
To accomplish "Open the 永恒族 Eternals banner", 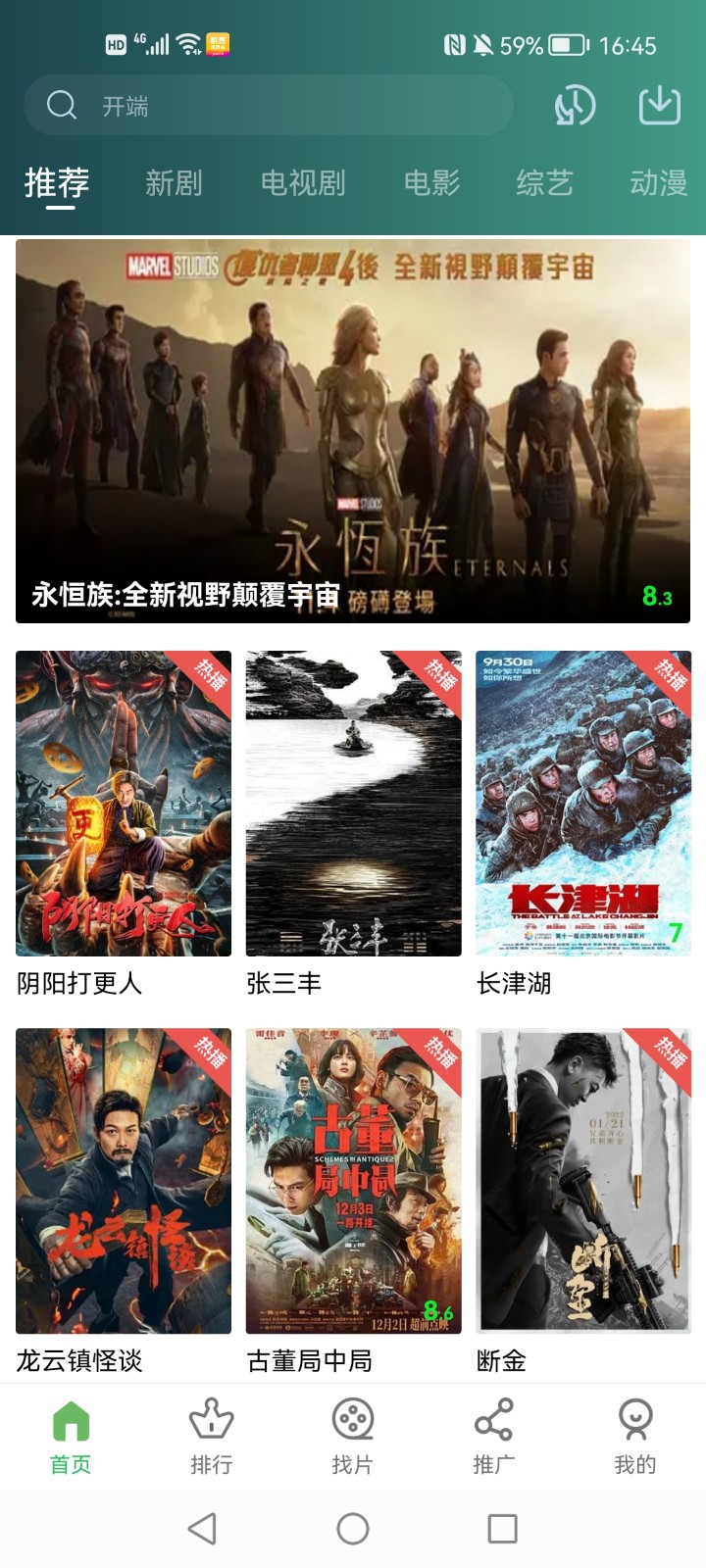I will coord(353,426).
